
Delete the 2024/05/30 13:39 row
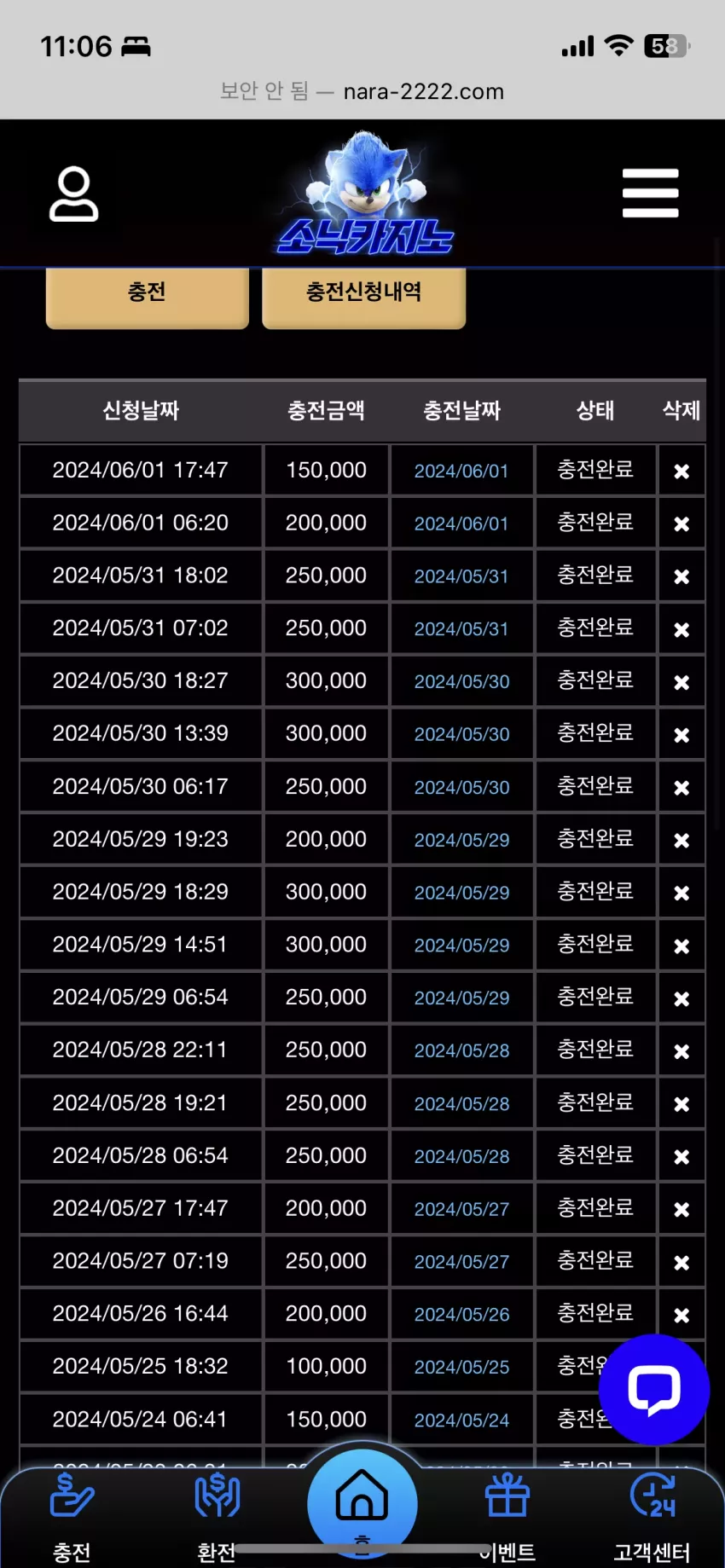point(681,734)
